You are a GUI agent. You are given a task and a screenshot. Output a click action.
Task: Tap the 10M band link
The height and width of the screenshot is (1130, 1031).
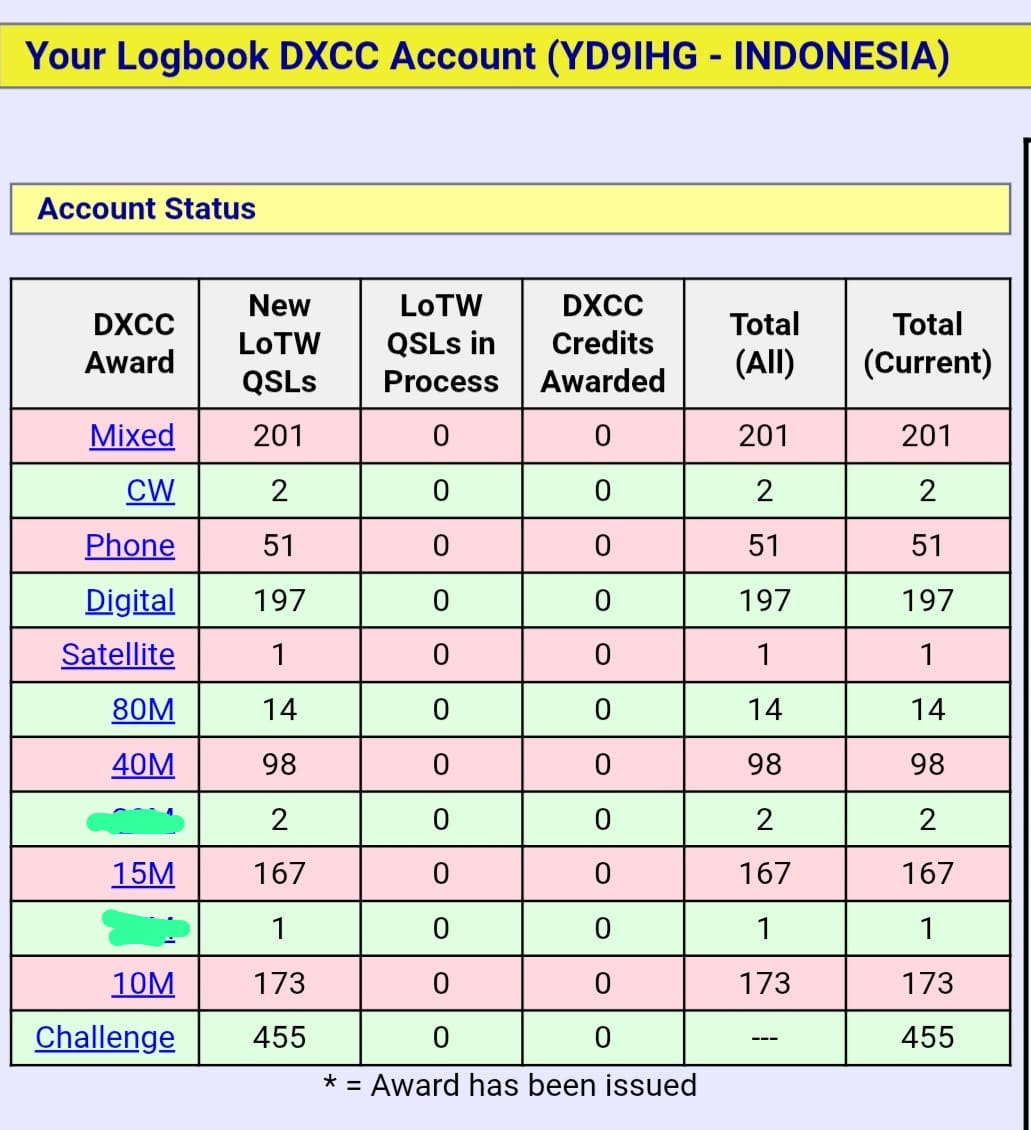coord(143,984)
